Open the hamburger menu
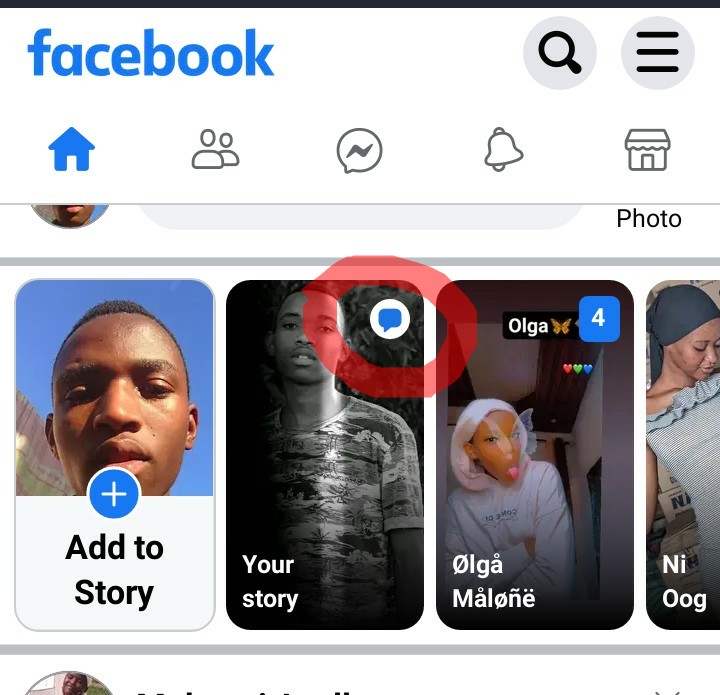 pyautogui.click(x=657, y=52)
